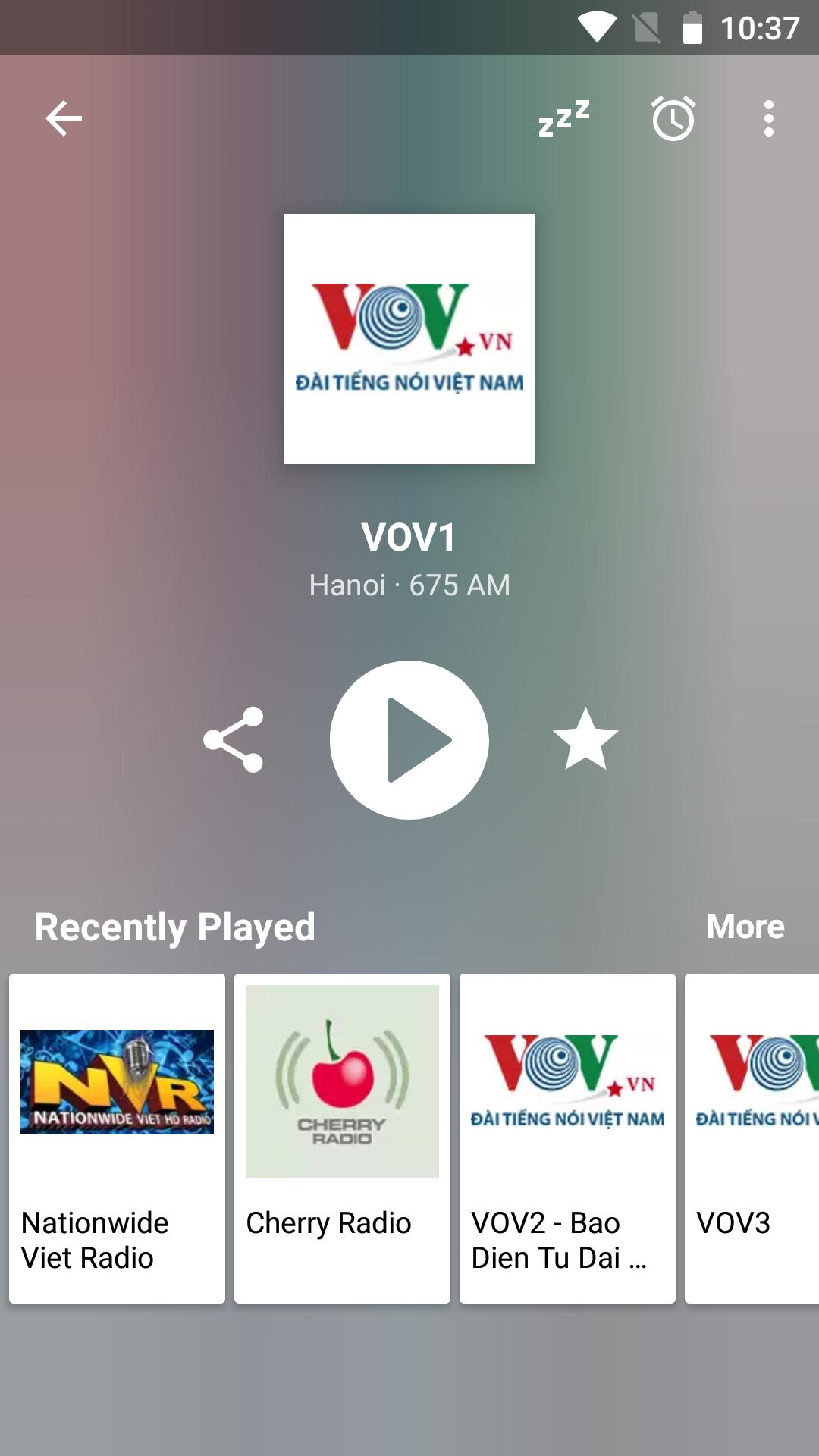The width and height of the screenshot is (819, 1456).
Task: Select the VOV2 station card
Action: [x=567, y=1137]
